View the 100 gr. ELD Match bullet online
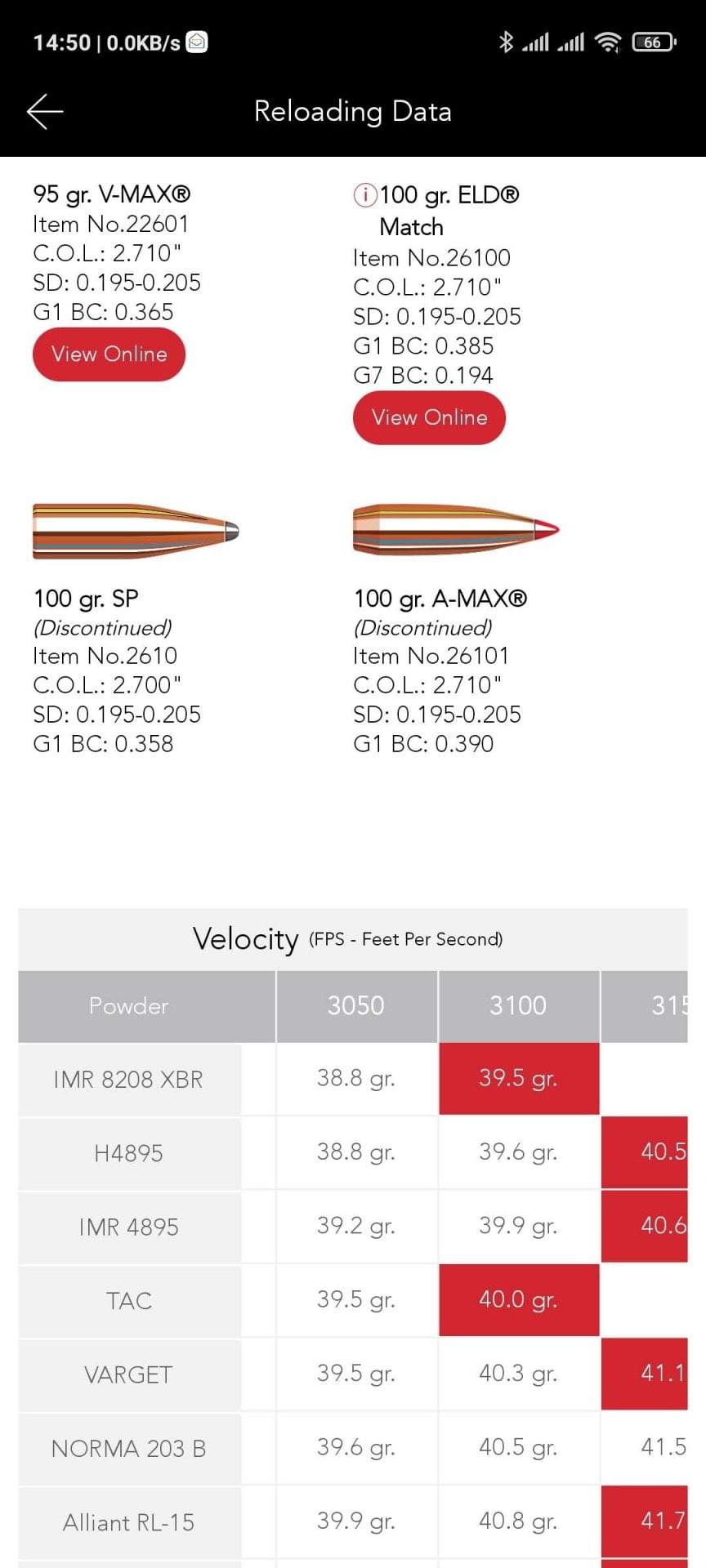 point(429,417)
